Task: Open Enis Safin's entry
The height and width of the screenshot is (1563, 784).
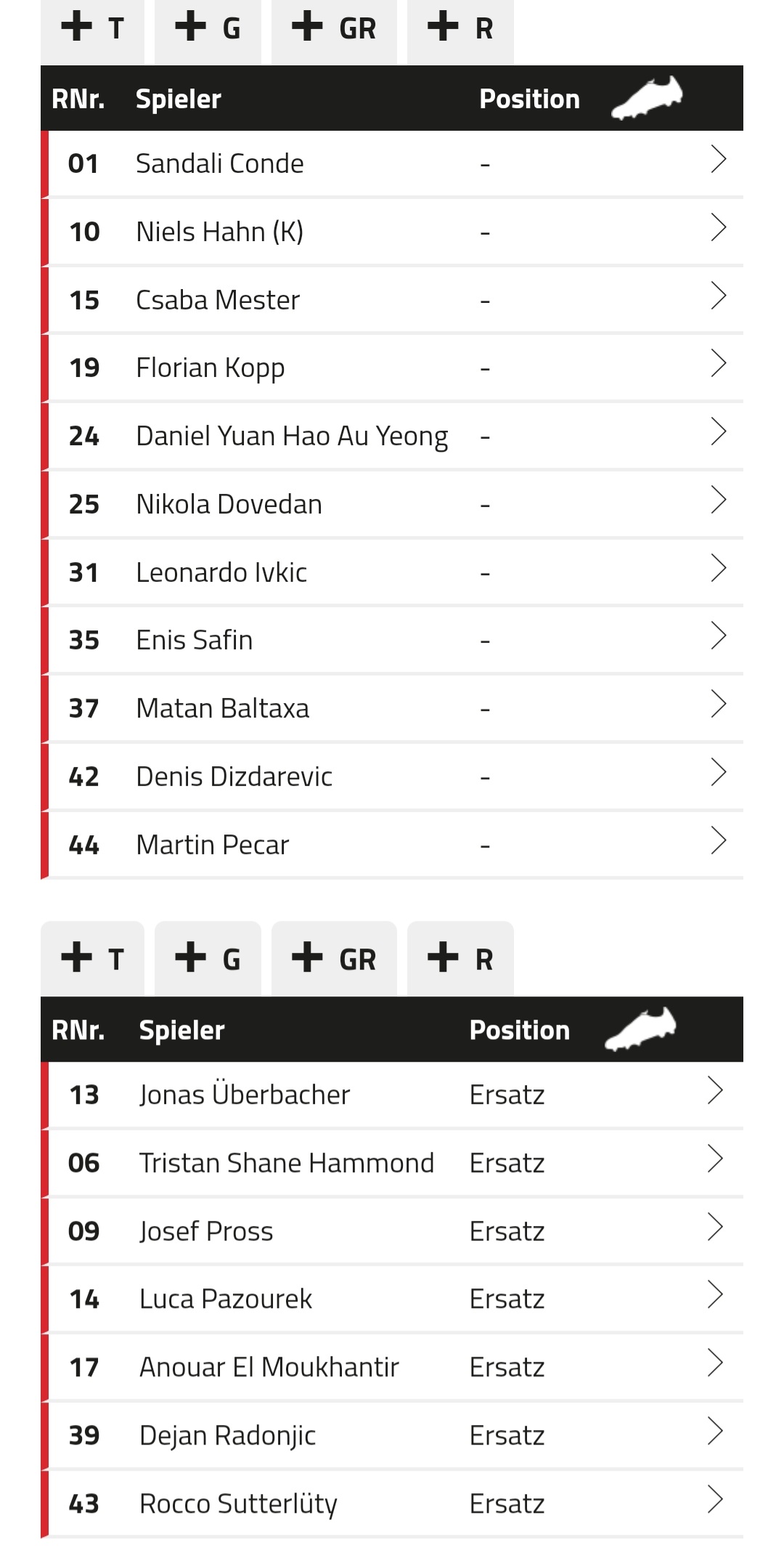Action: [392, 640]
